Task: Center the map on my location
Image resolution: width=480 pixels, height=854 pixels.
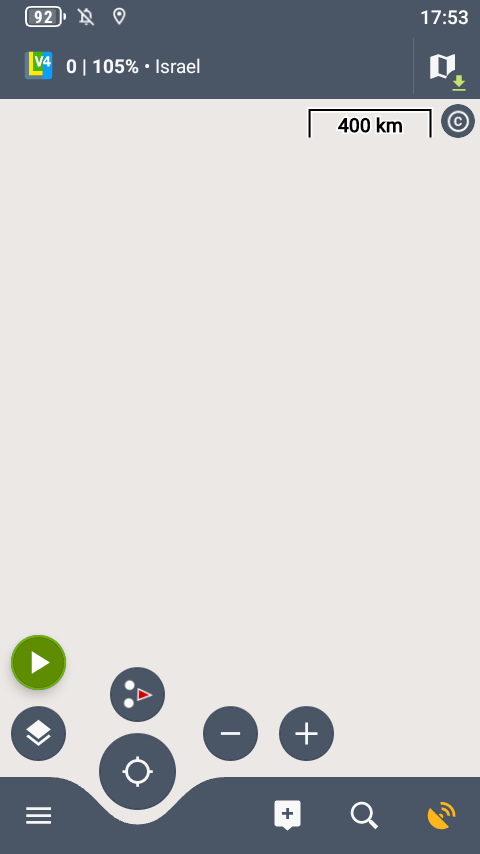Action: tap(137, 771)
